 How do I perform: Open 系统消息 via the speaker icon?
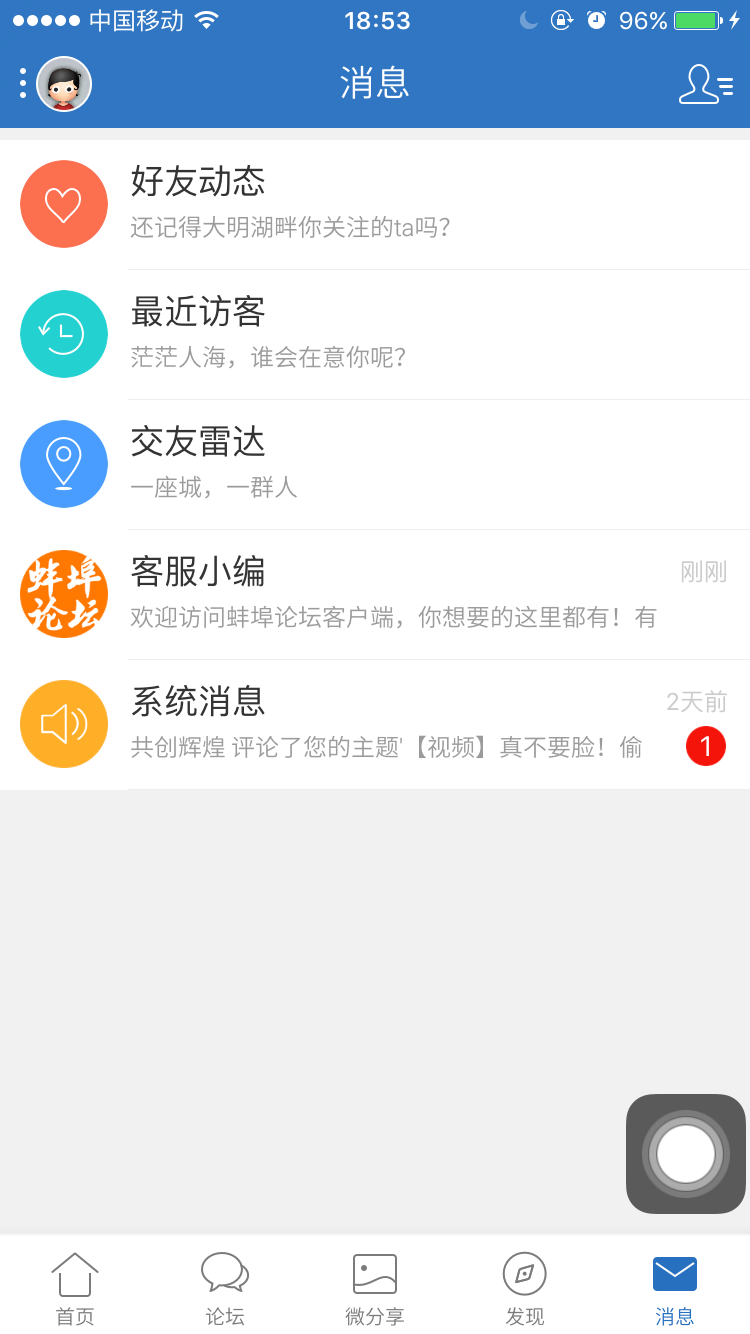(64, 724)
